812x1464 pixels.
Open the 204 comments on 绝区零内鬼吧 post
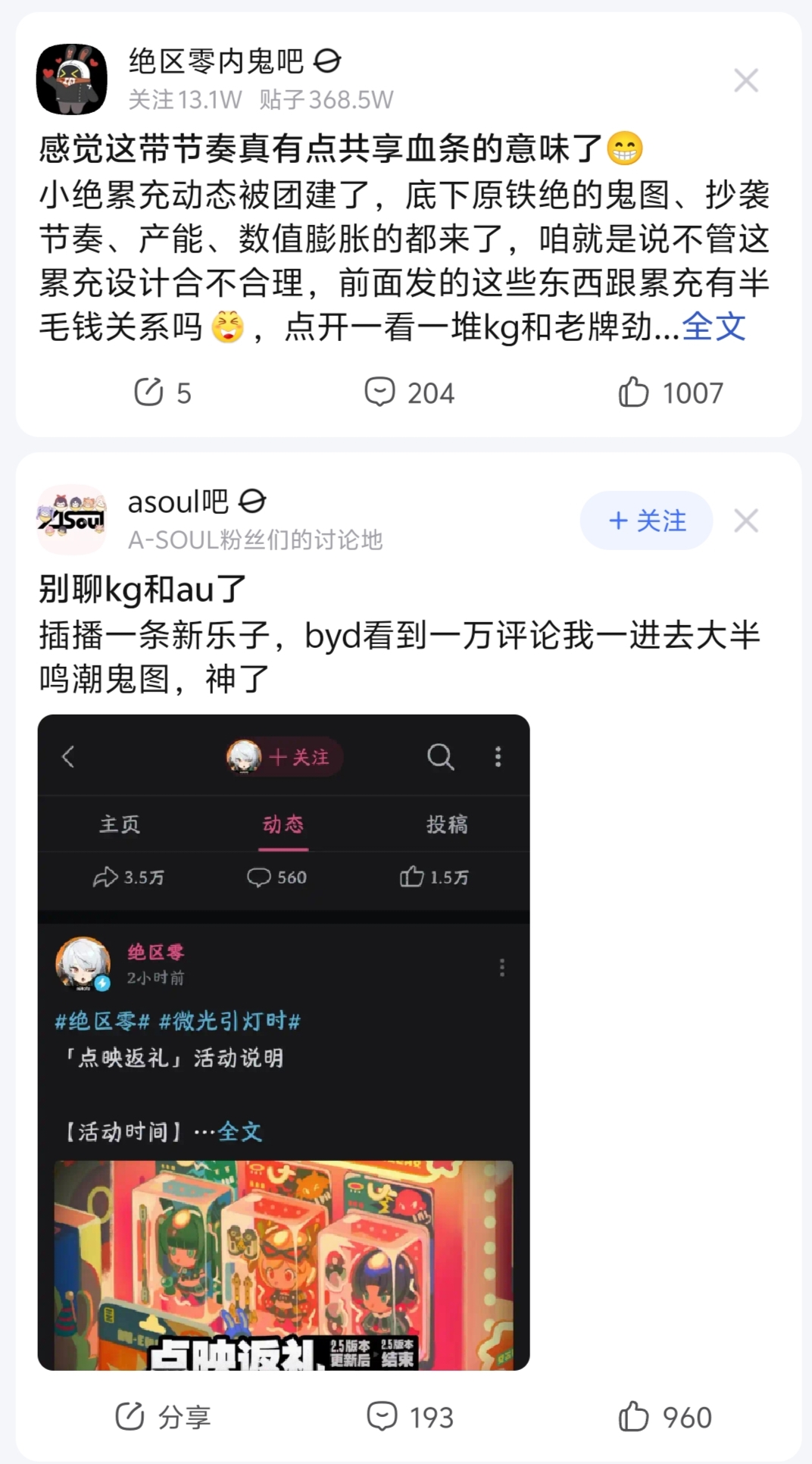pos(409,393)
